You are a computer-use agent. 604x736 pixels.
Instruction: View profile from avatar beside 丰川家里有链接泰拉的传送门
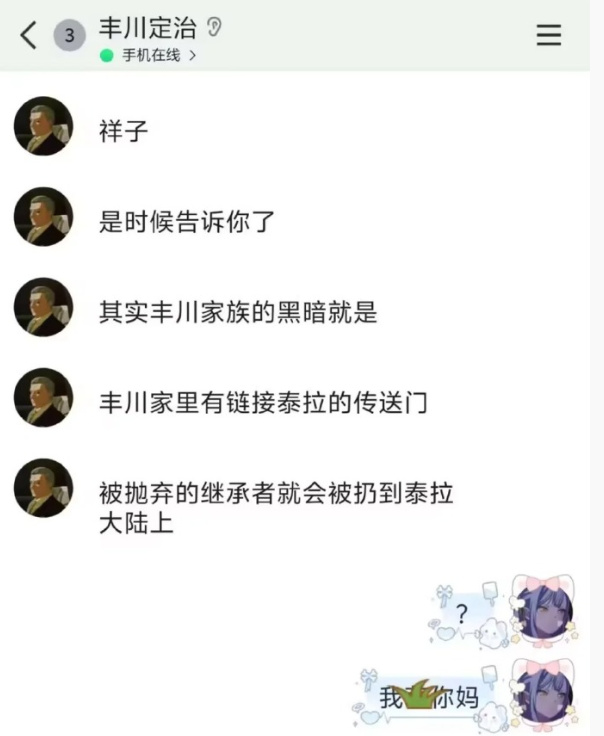coord(44,398)
